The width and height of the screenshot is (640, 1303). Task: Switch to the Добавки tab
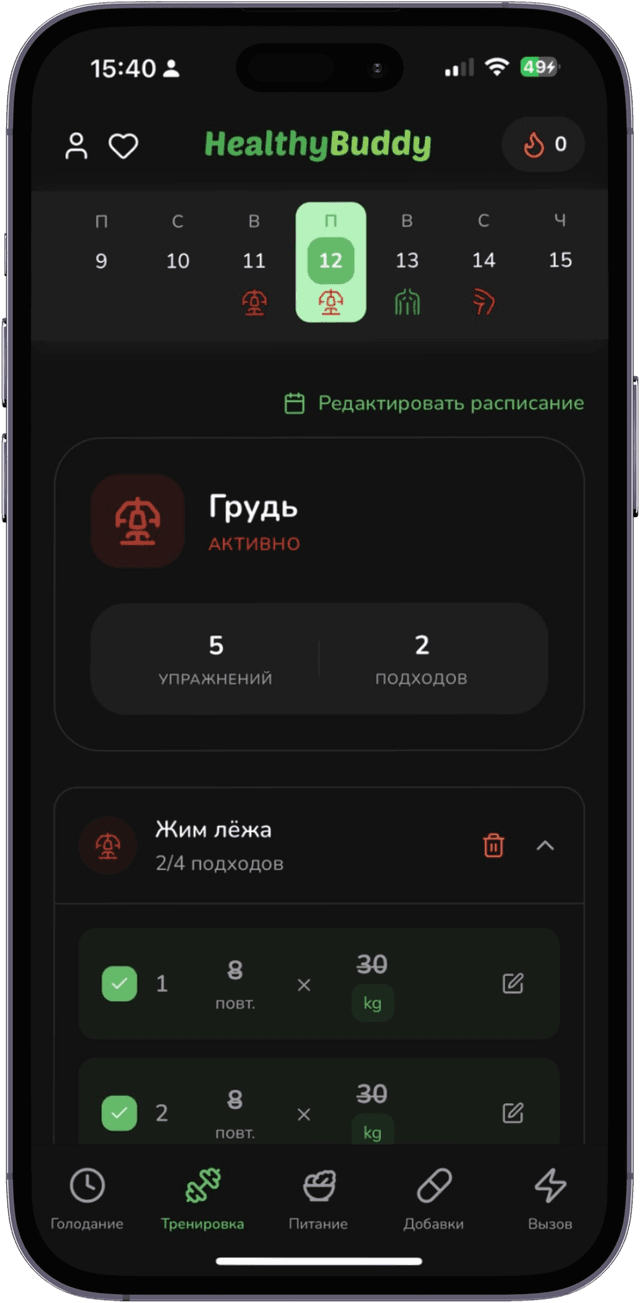(x=433, y=1198)
